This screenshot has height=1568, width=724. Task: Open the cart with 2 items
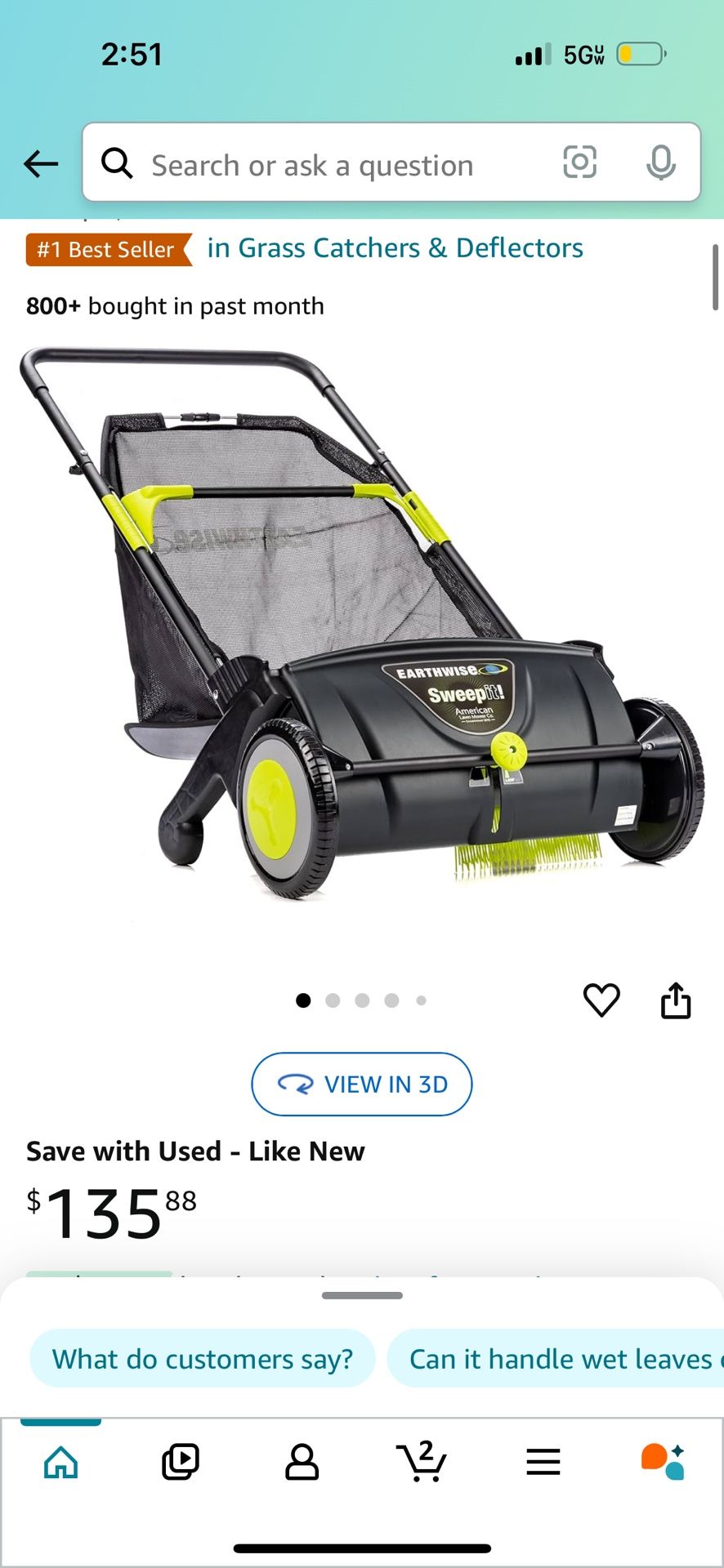(x=422, y=1462)
